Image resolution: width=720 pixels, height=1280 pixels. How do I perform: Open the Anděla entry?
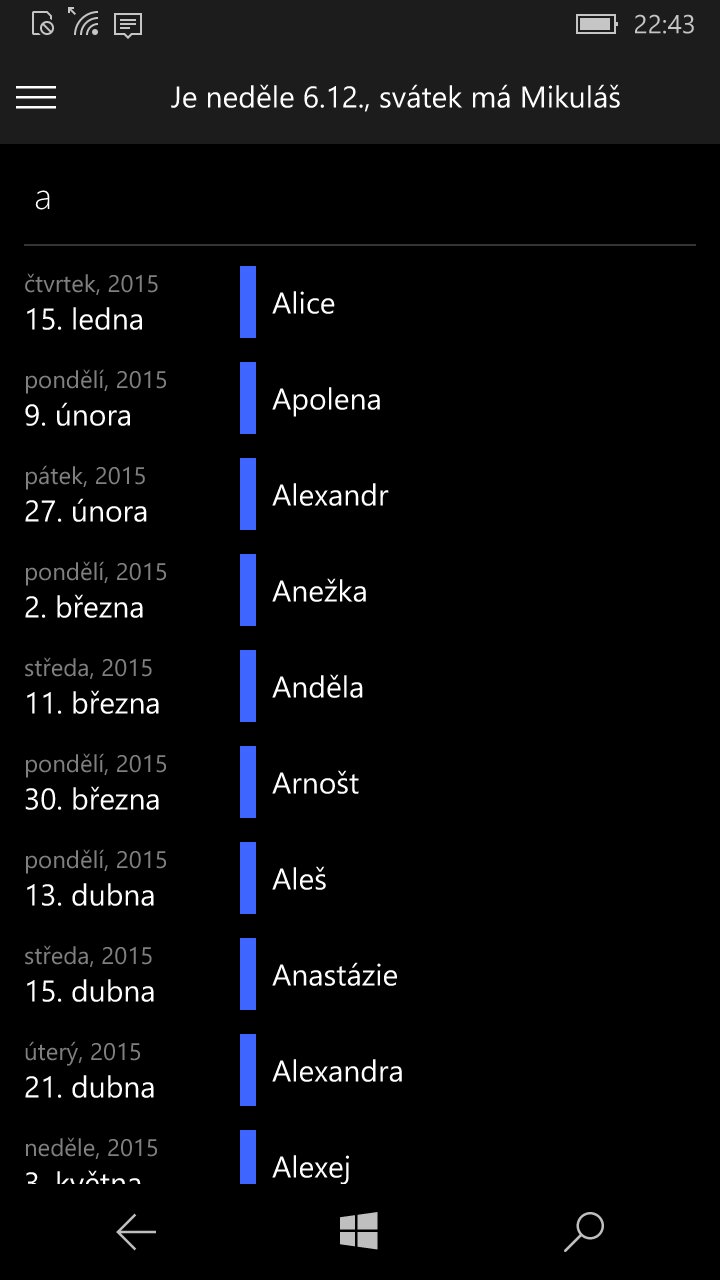point(360,686)
